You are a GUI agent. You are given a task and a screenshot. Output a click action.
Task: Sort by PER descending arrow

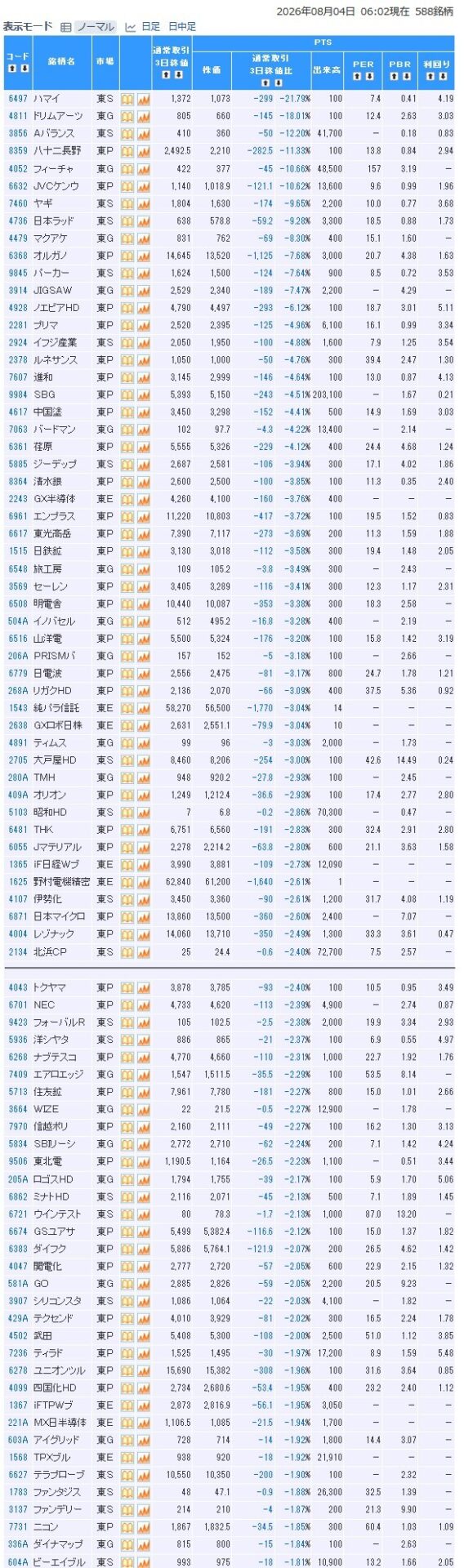point(368,76)
